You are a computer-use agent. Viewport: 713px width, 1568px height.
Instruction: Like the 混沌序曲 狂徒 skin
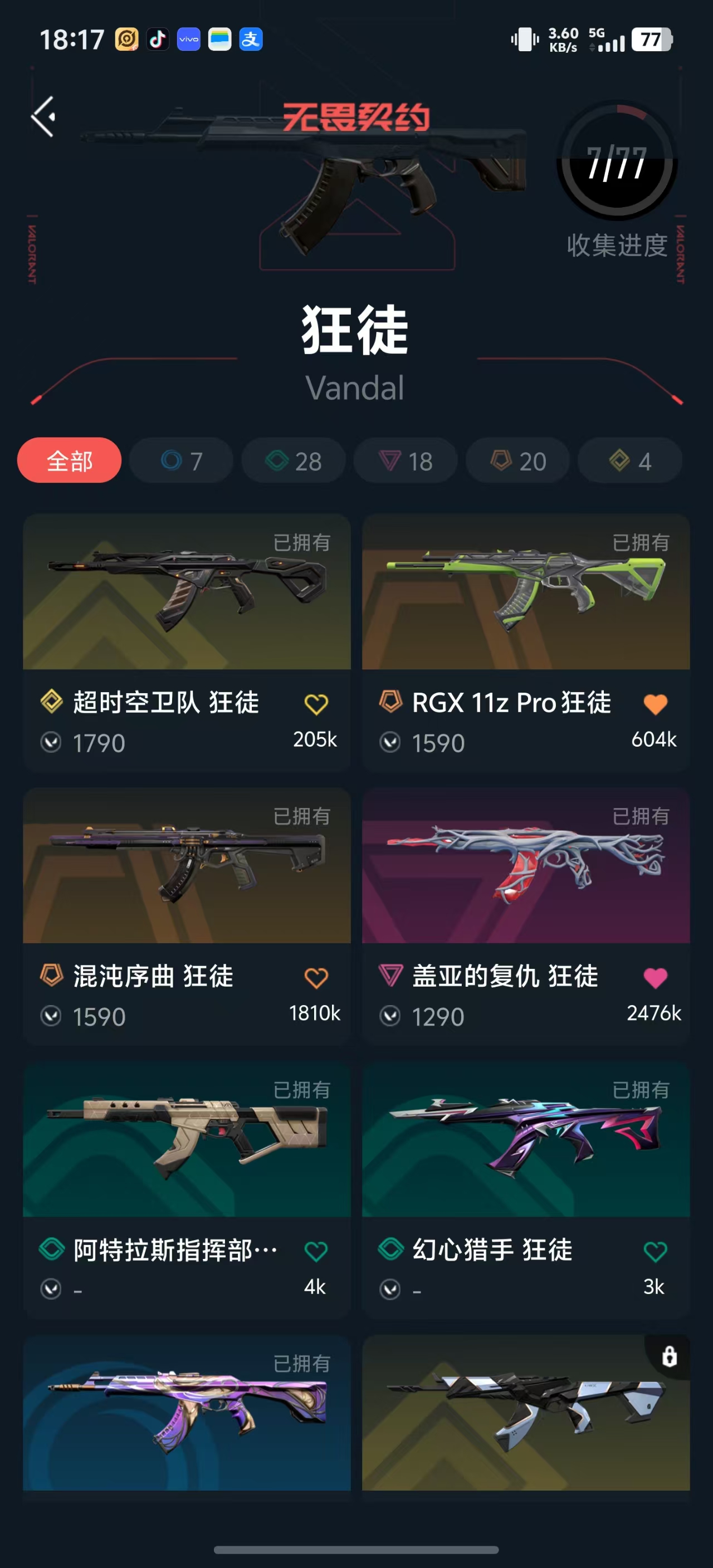pyautogui.click(x=316, y=978)
